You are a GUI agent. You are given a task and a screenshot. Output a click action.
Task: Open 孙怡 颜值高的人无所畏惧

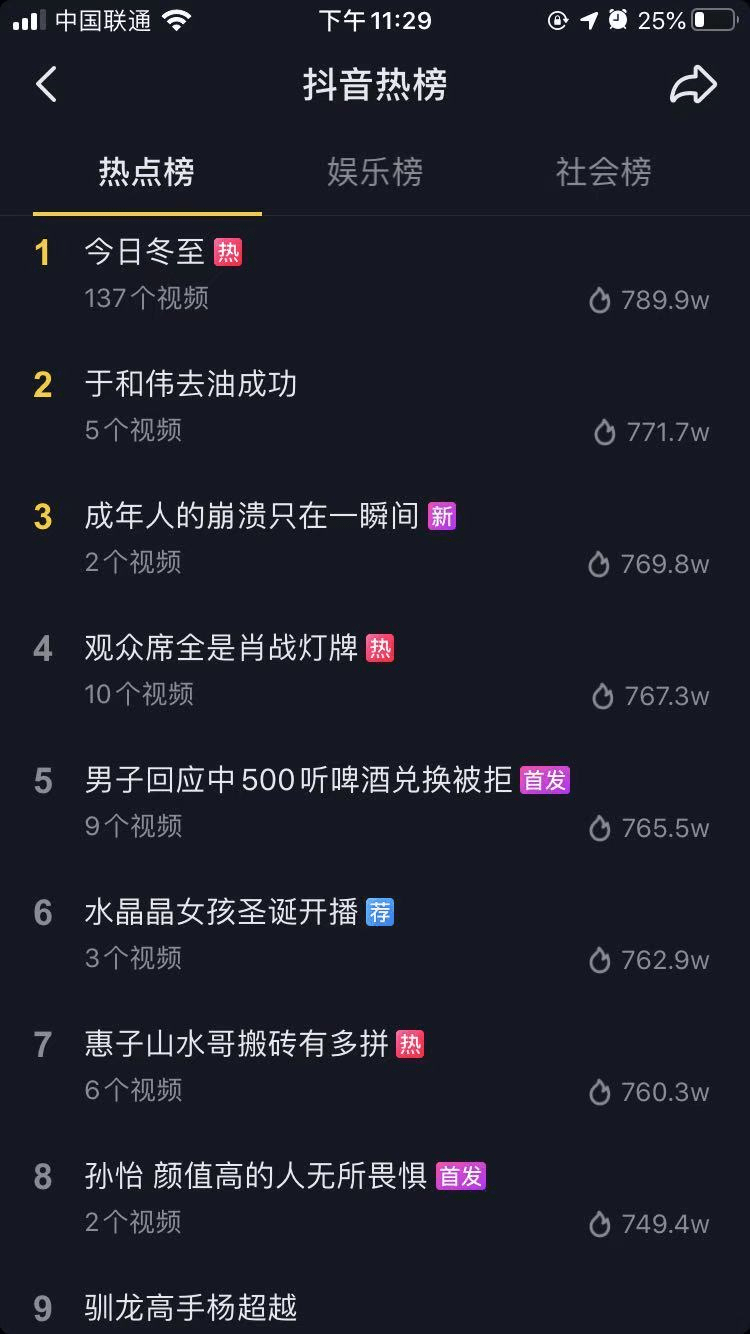[255, 1176]
